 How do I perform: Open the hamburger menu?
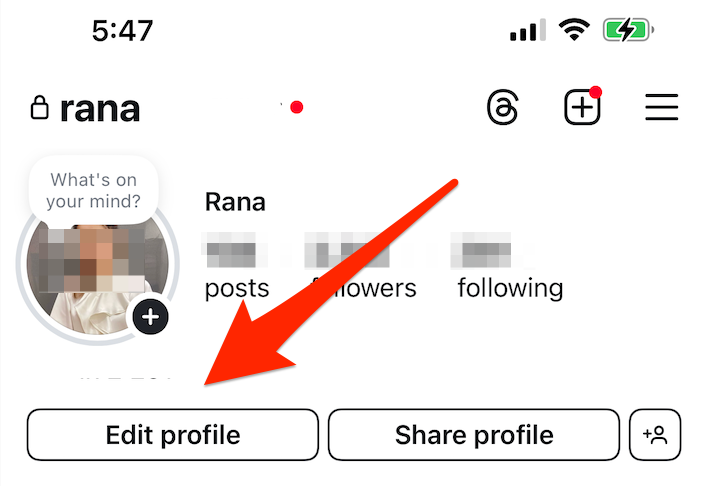pyautogui.click(x=661, y=108)
